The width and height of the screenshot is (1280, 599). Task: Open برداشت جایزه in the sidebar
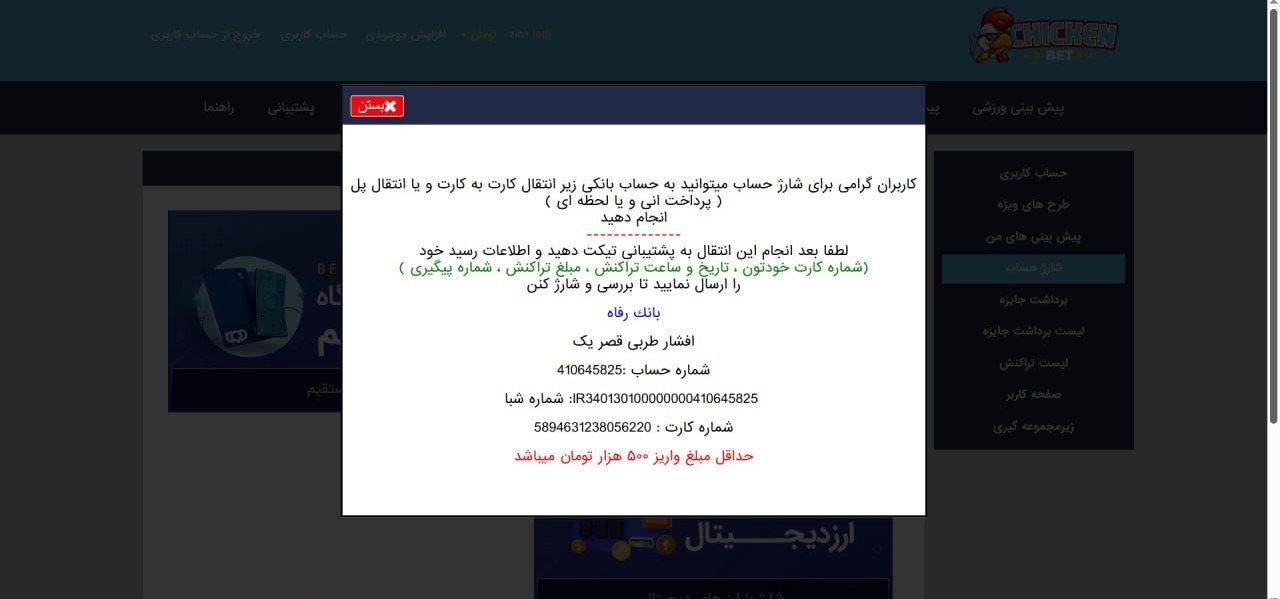[x=1033, y=300]
